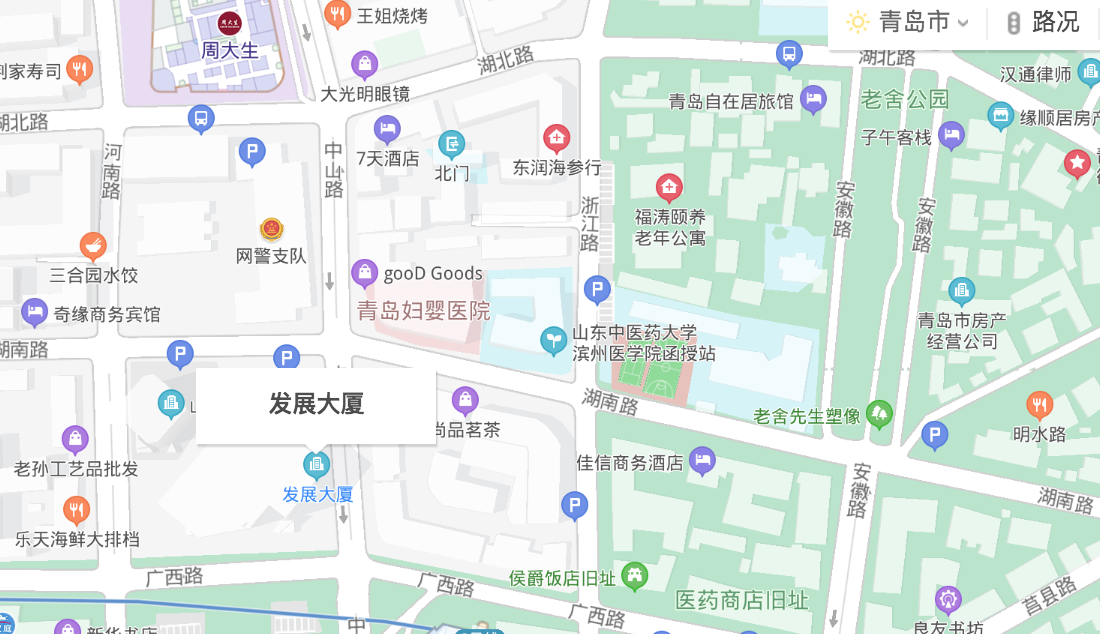Tap the 7天酒店 hotel marker

click(x=386, y=130)
